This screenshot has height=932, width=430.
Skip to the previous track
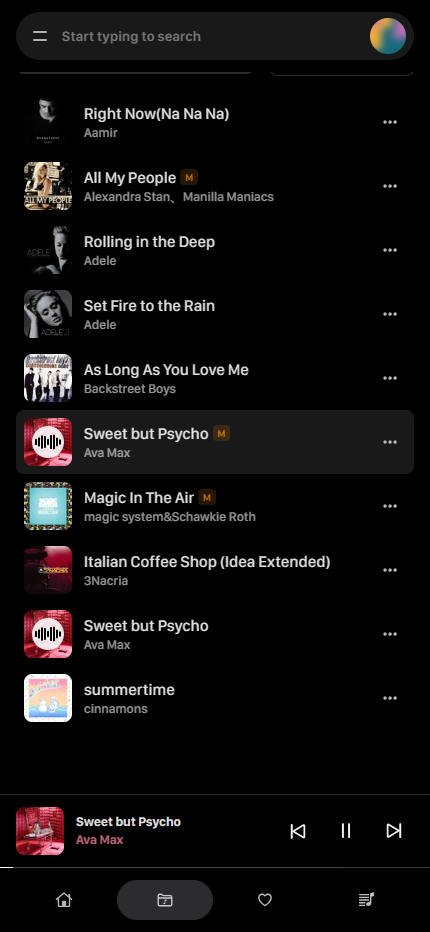[x=297, y=830]
